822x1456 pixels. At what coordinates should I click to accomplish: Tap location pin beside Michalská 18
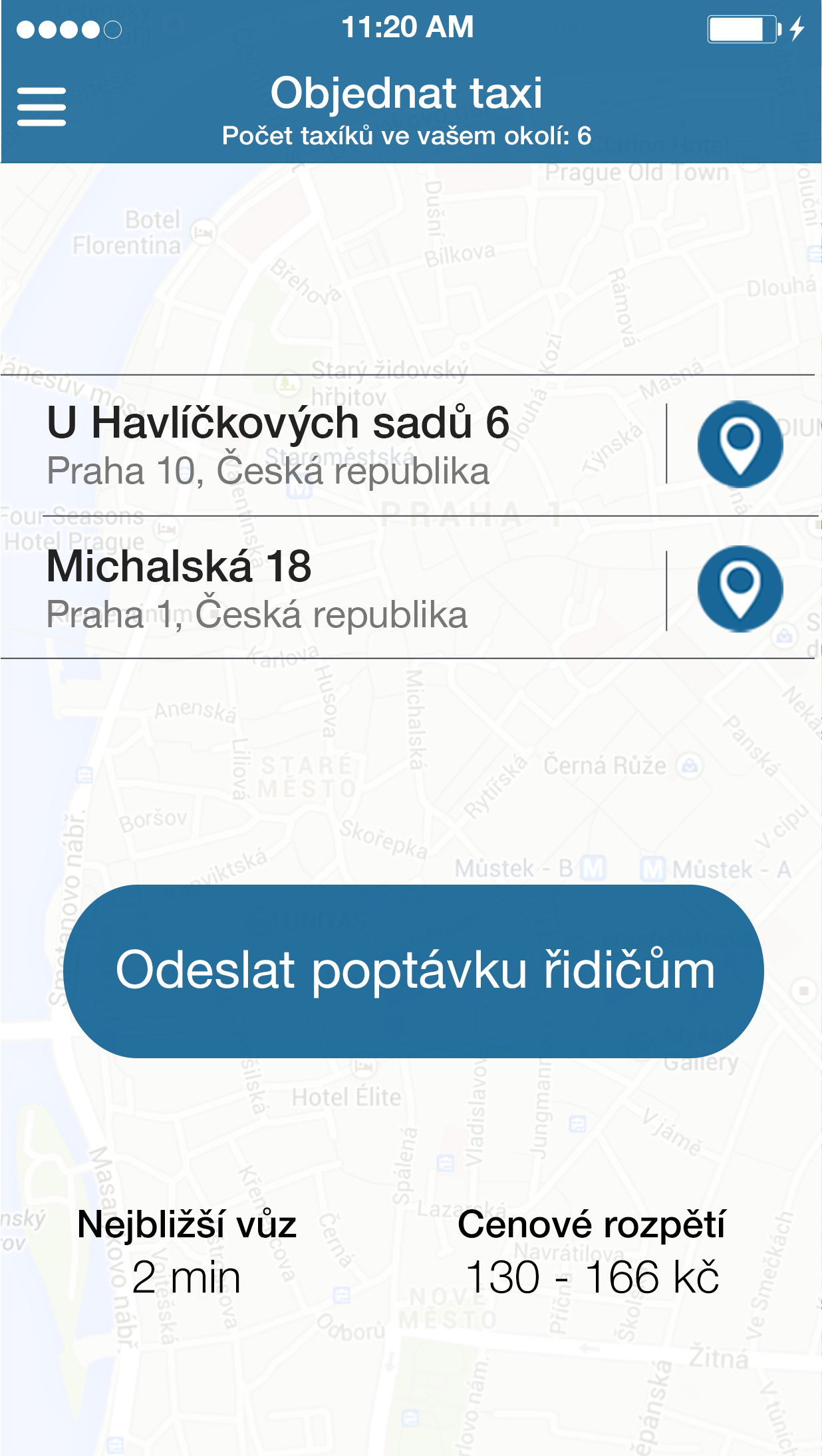[x=740, y=589]
